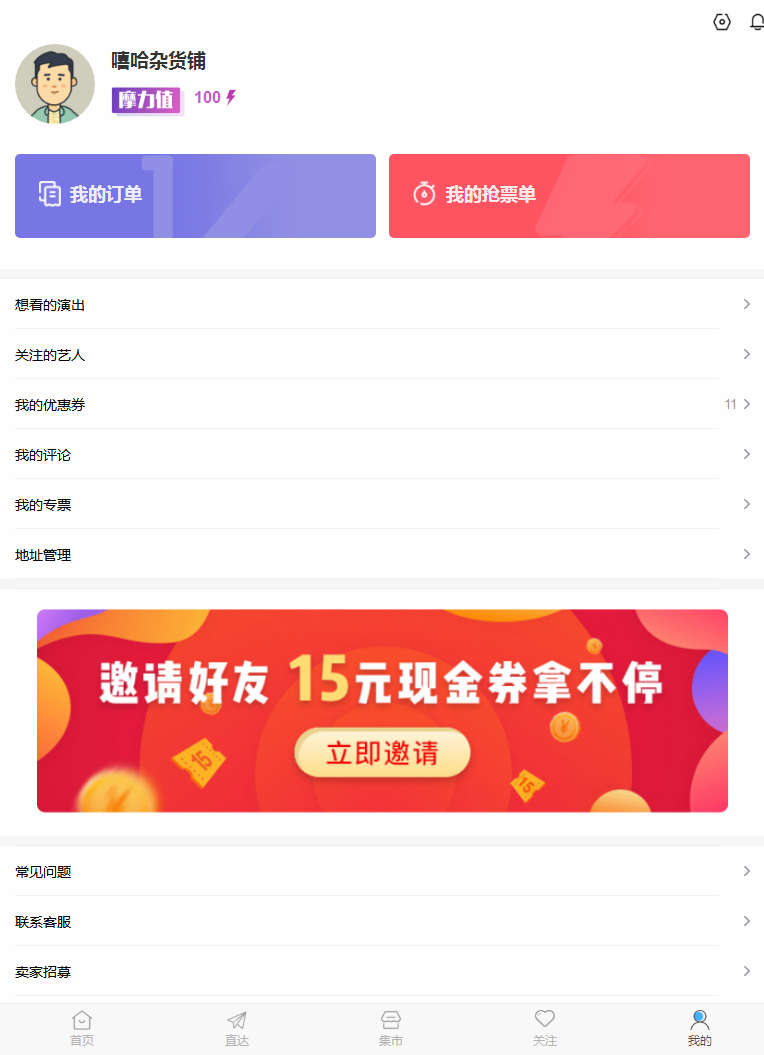764x1055 pixels.
Task: Go to 我的评论
Action: [380, 455]
